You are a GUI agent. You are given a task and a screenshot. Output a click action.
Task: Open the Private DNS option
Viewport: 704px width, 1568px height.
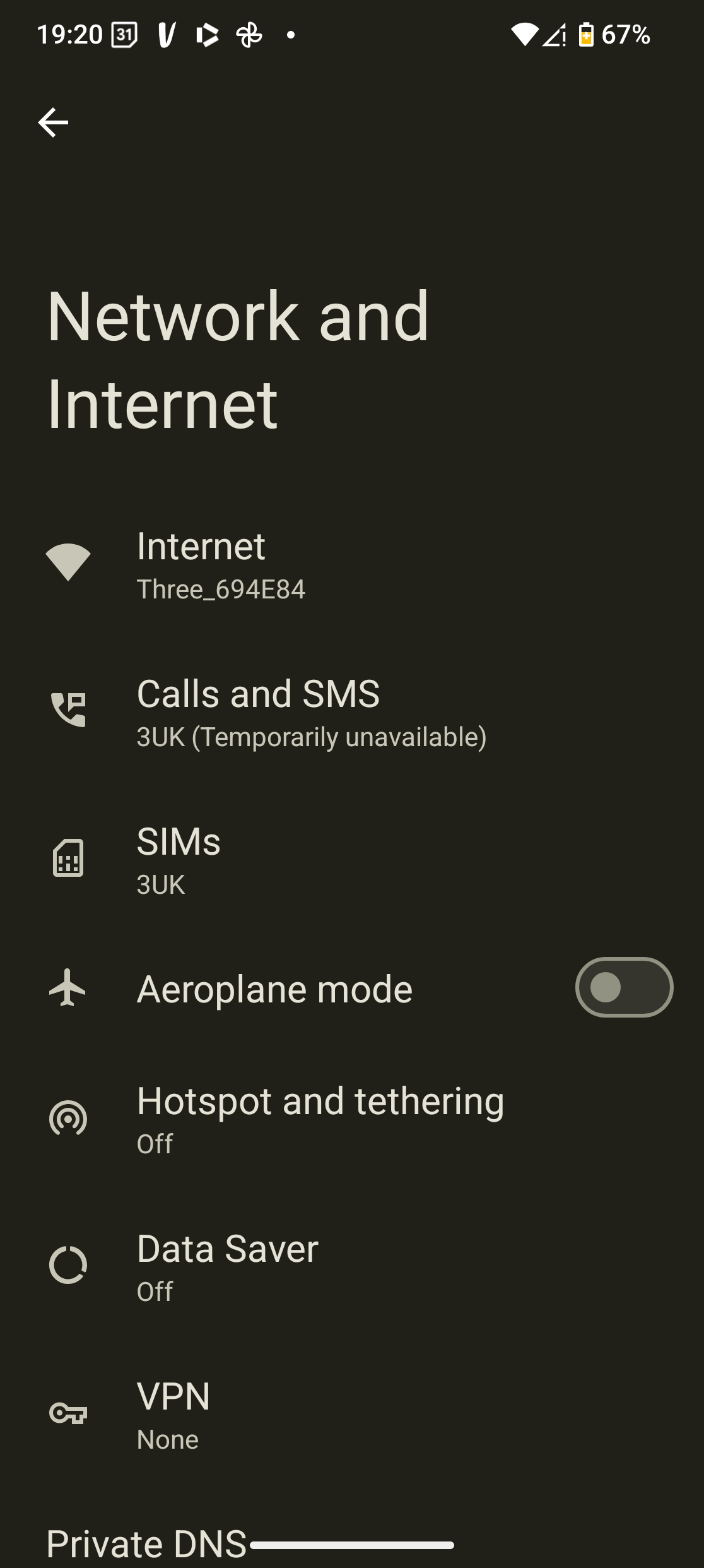click(x=146, y=1543)
